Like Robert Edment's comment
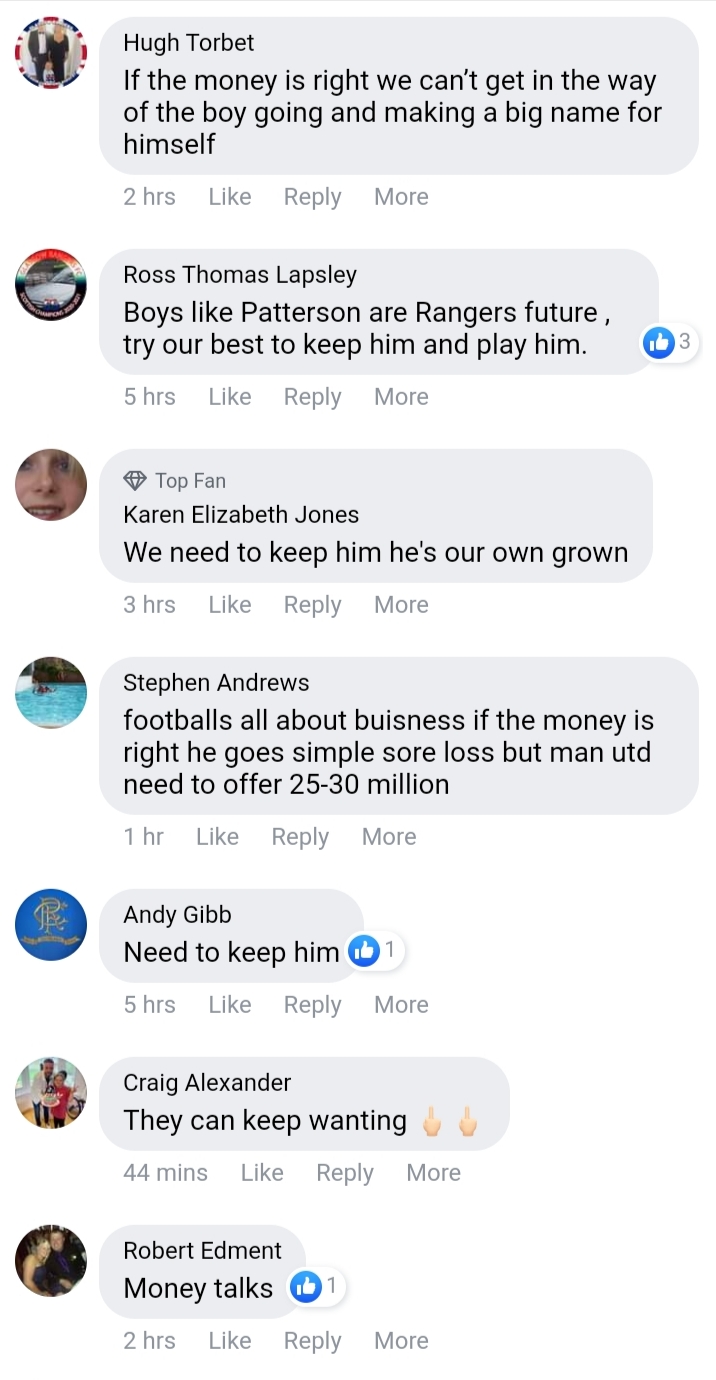Screen dimensions: 716x1380 [x=229, y=1341]
